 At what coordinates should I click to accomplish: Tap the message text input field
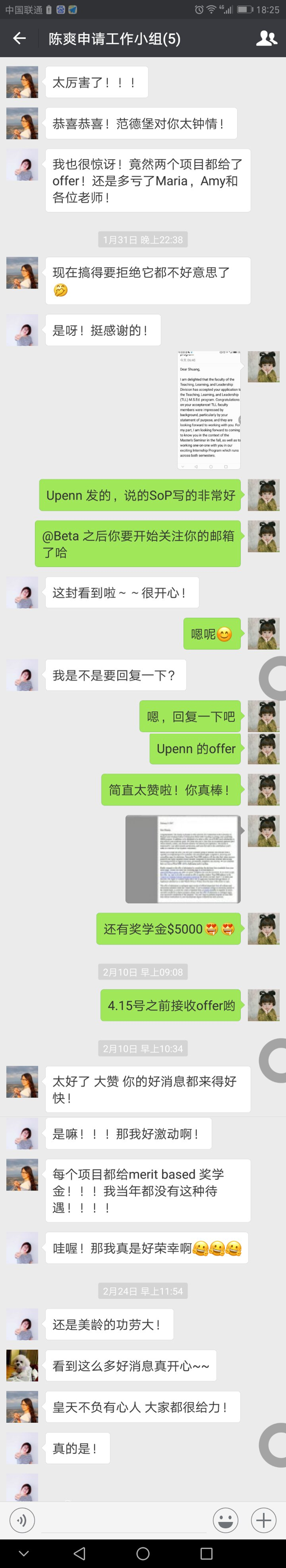click(122, 1520)
